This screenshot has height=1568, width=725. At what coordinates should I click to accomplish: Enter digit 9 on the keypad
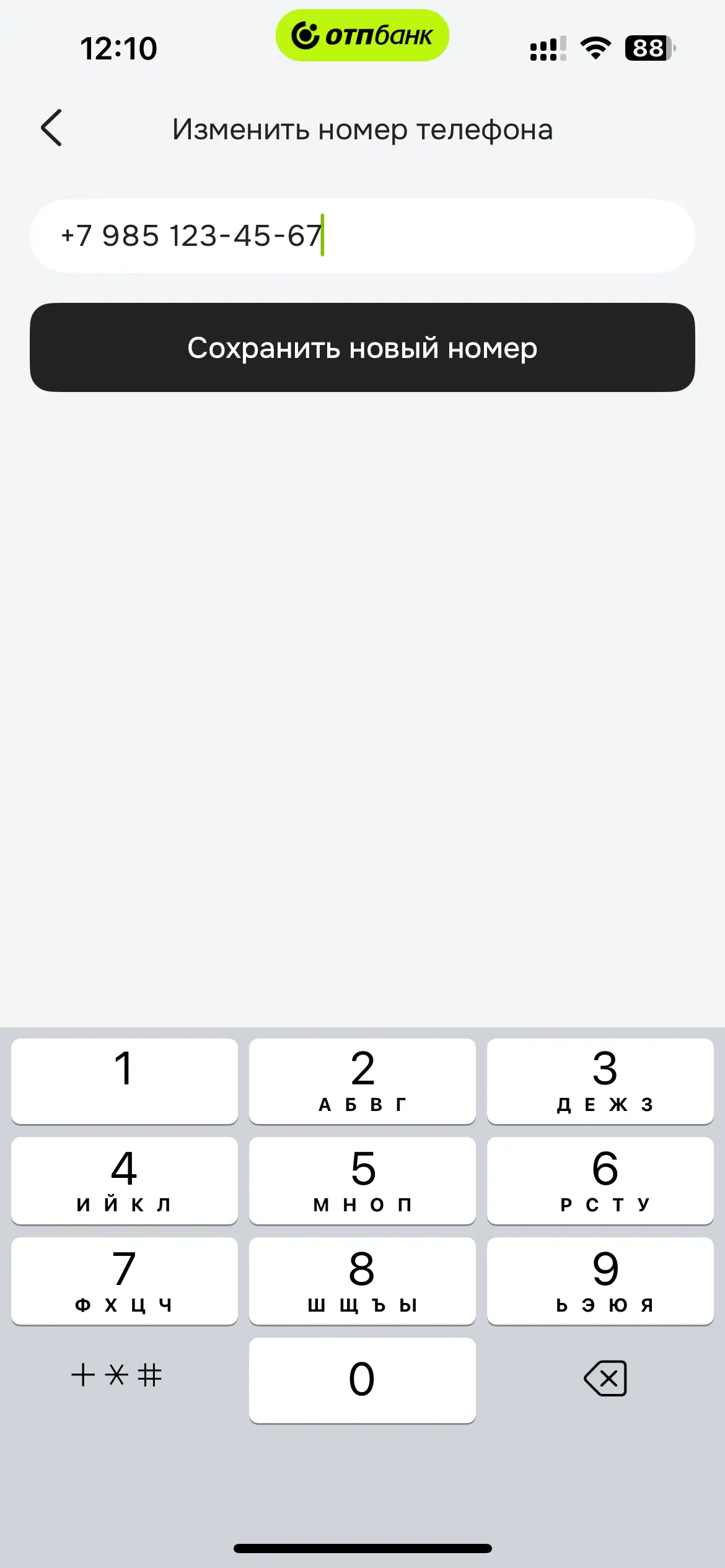pos(600,1281)
